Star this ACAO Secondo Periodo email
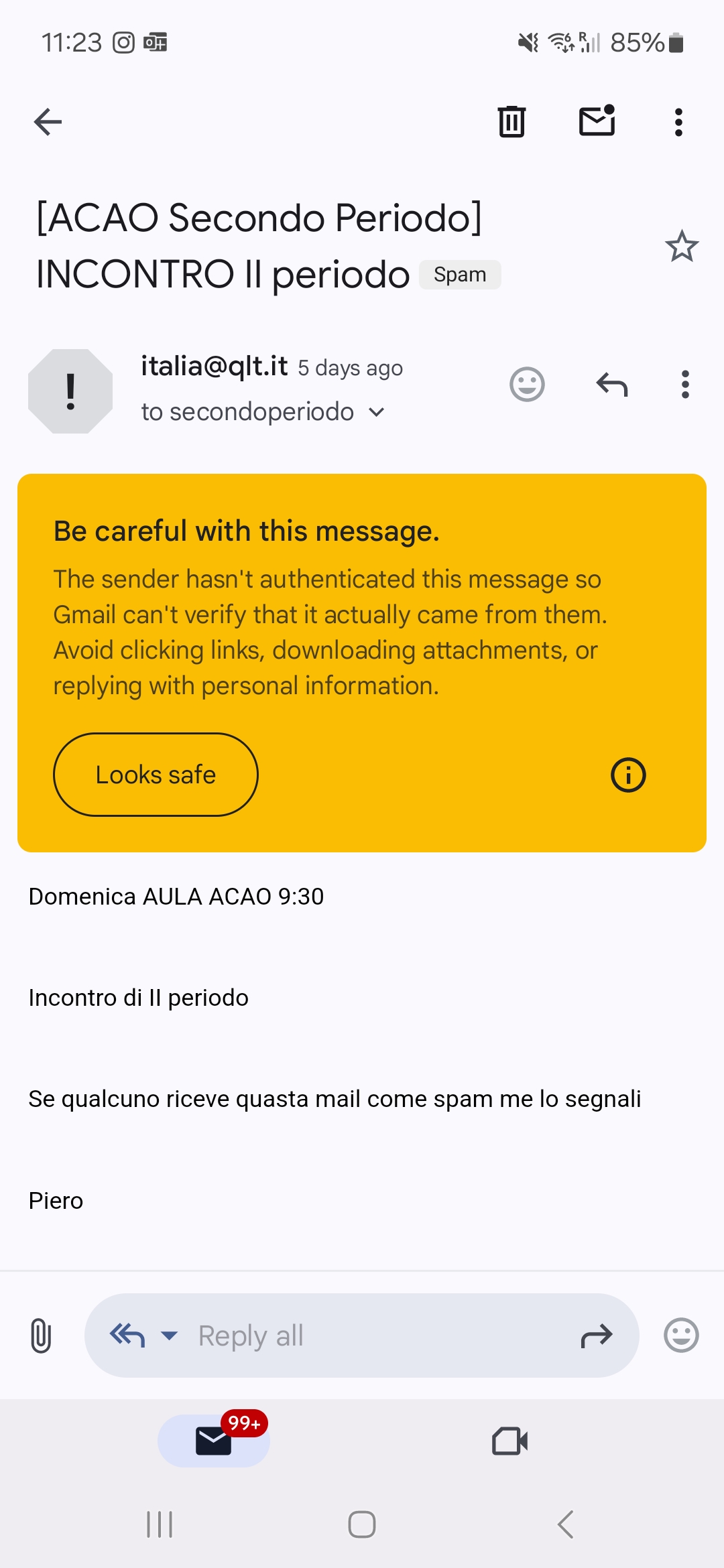Viewport: 724px width, 1568px height. (682, 246)
